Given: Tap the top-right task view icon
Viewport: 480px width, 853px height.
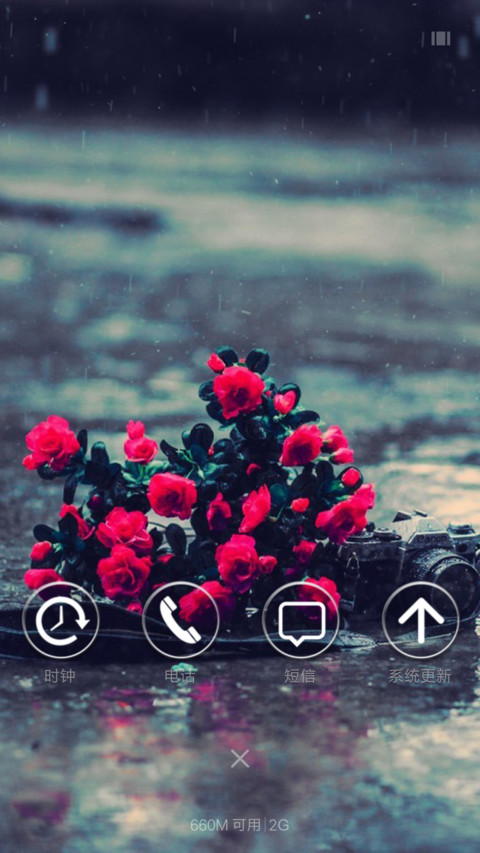Looking at the screenshot, I should pos(441,38).
